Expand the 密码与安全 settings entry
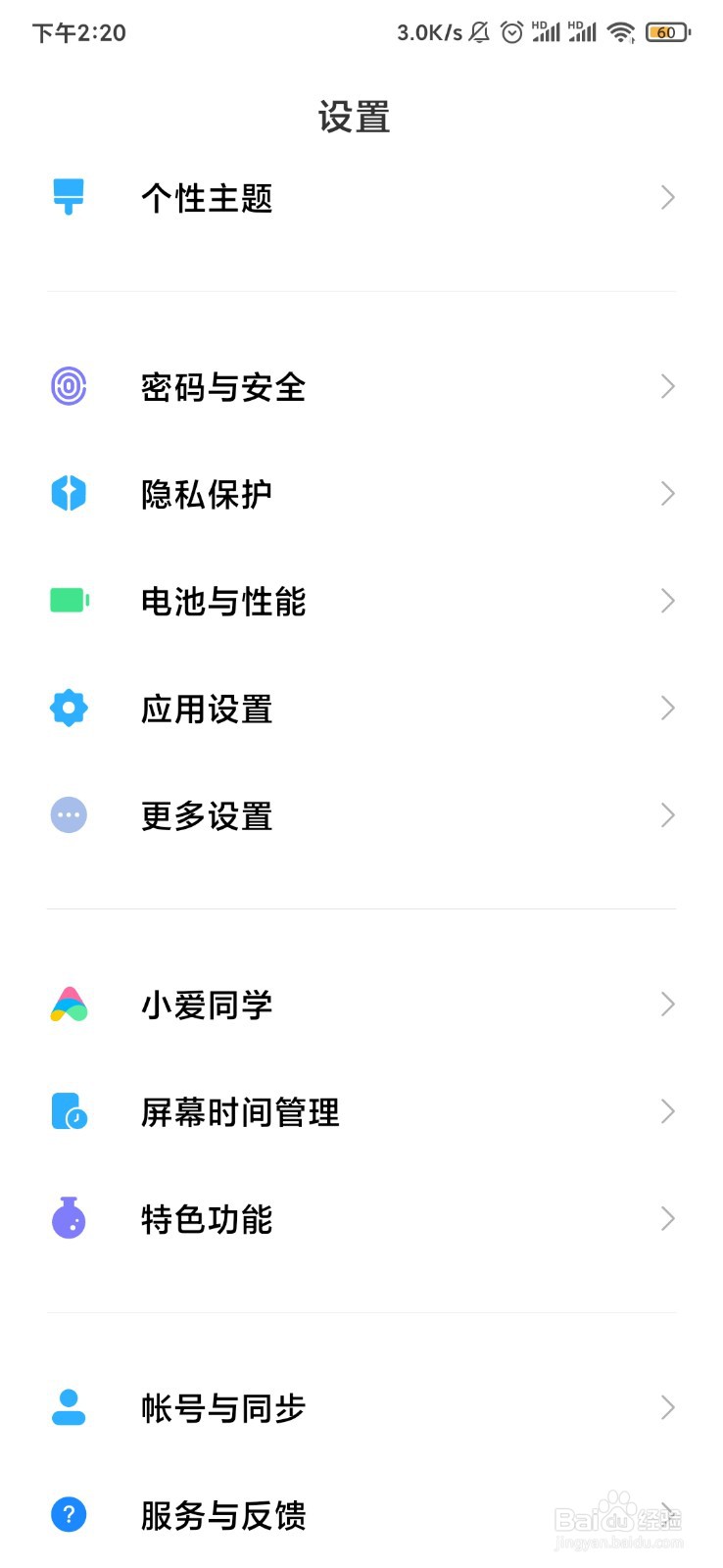The height and width of the screenshot is (1568, 723). pos(361,387)
